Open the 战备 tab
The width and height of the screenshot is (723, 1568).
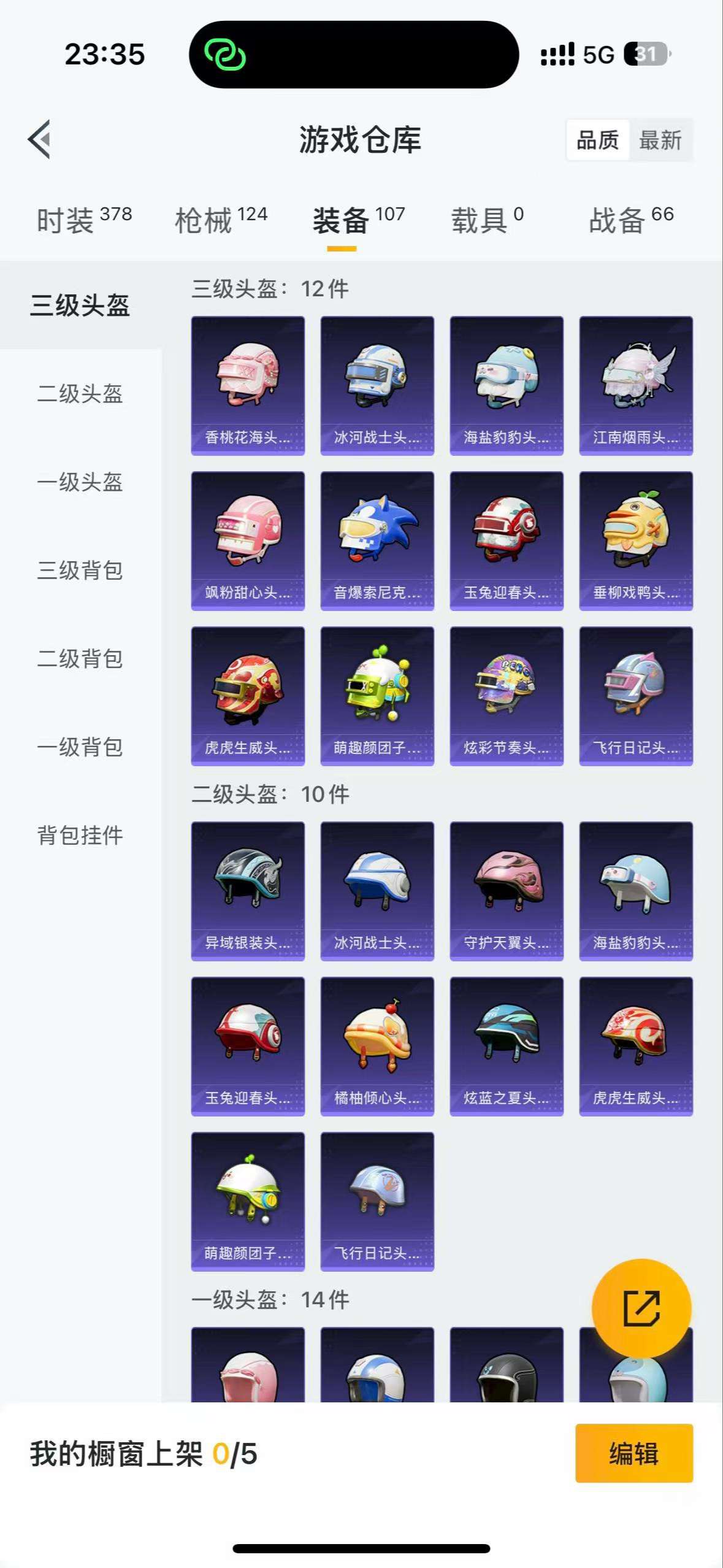631,220
